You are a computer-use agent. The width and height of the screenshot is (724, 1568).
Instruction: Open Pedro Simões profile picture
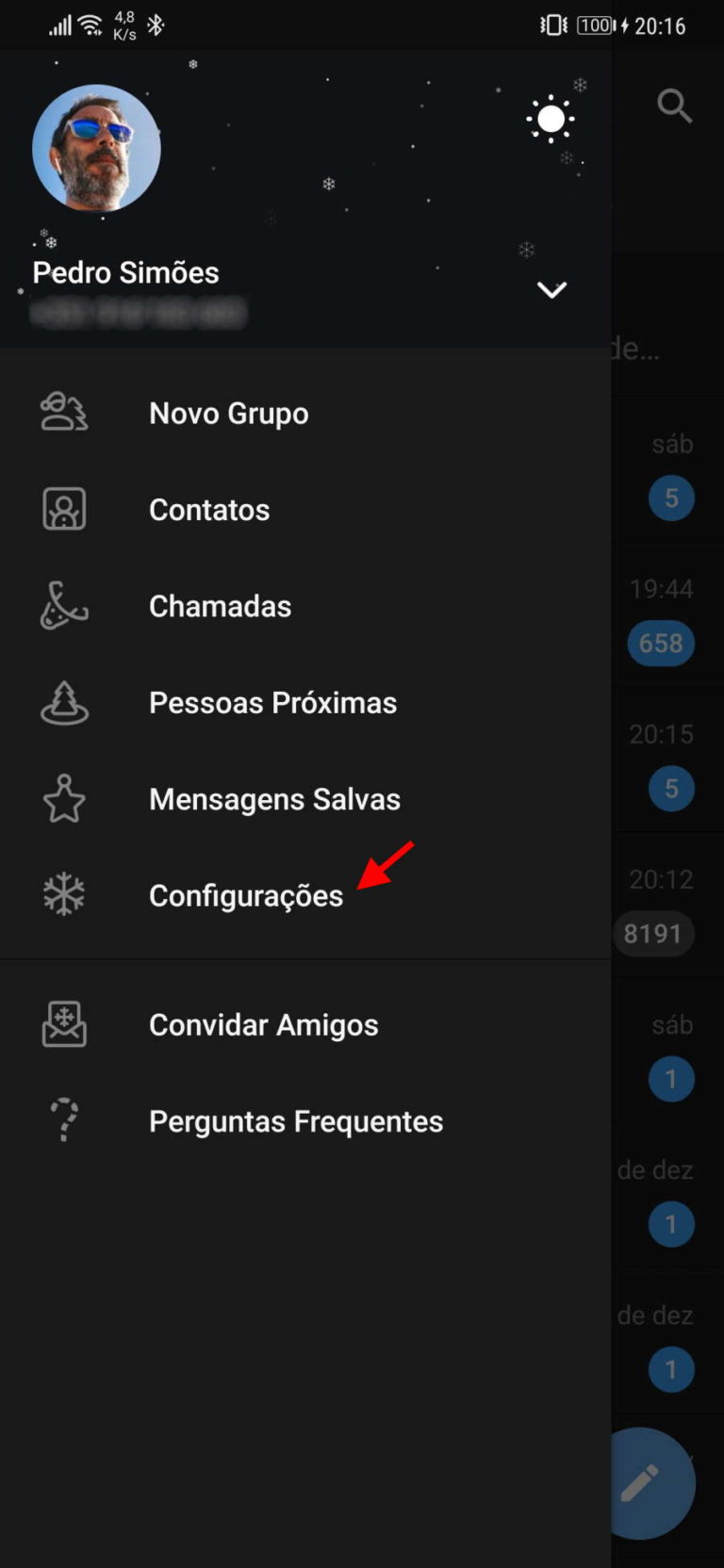click(96, 149)
